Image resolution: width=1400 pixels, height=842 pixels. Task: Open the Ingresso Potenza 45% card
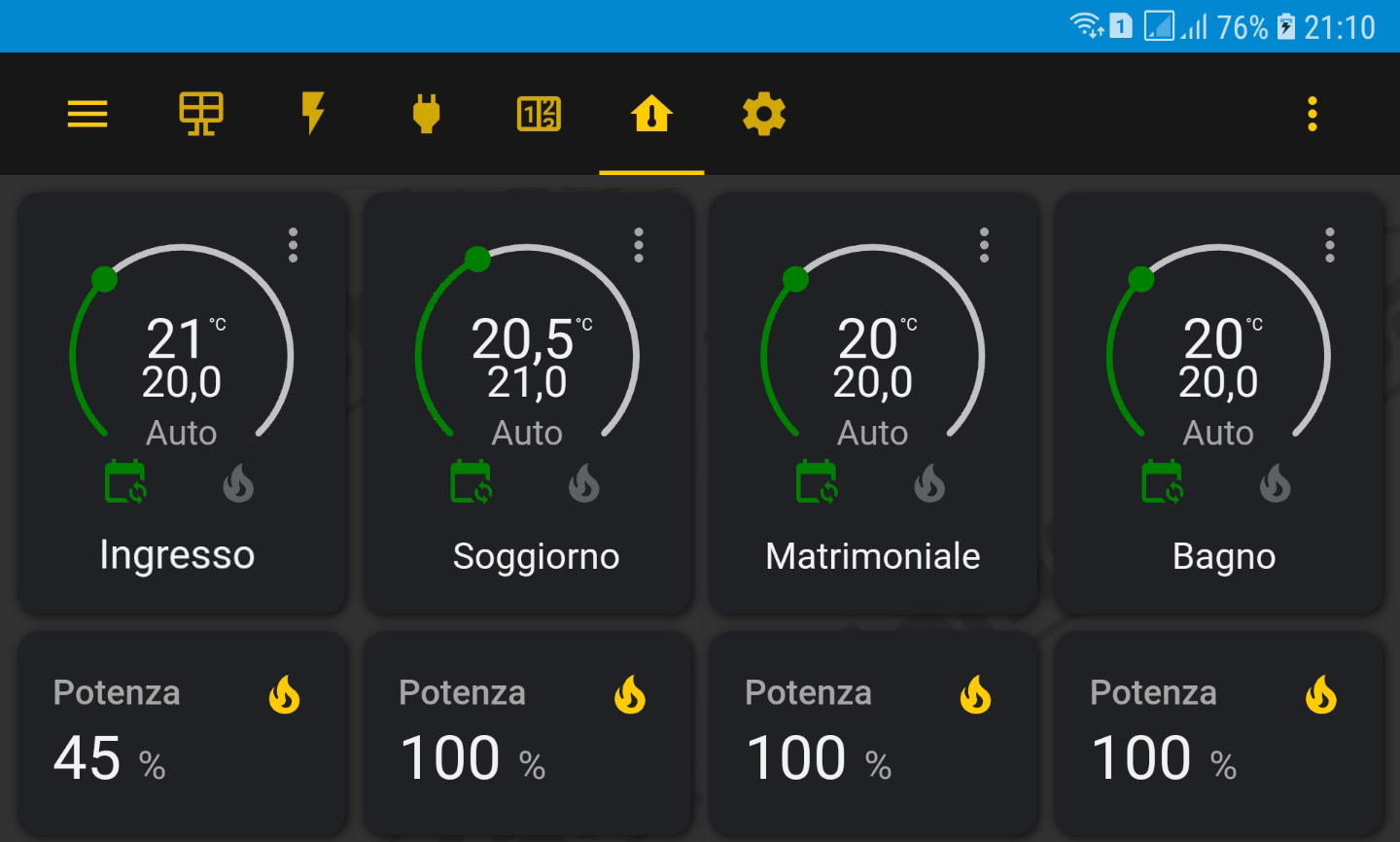183,733
